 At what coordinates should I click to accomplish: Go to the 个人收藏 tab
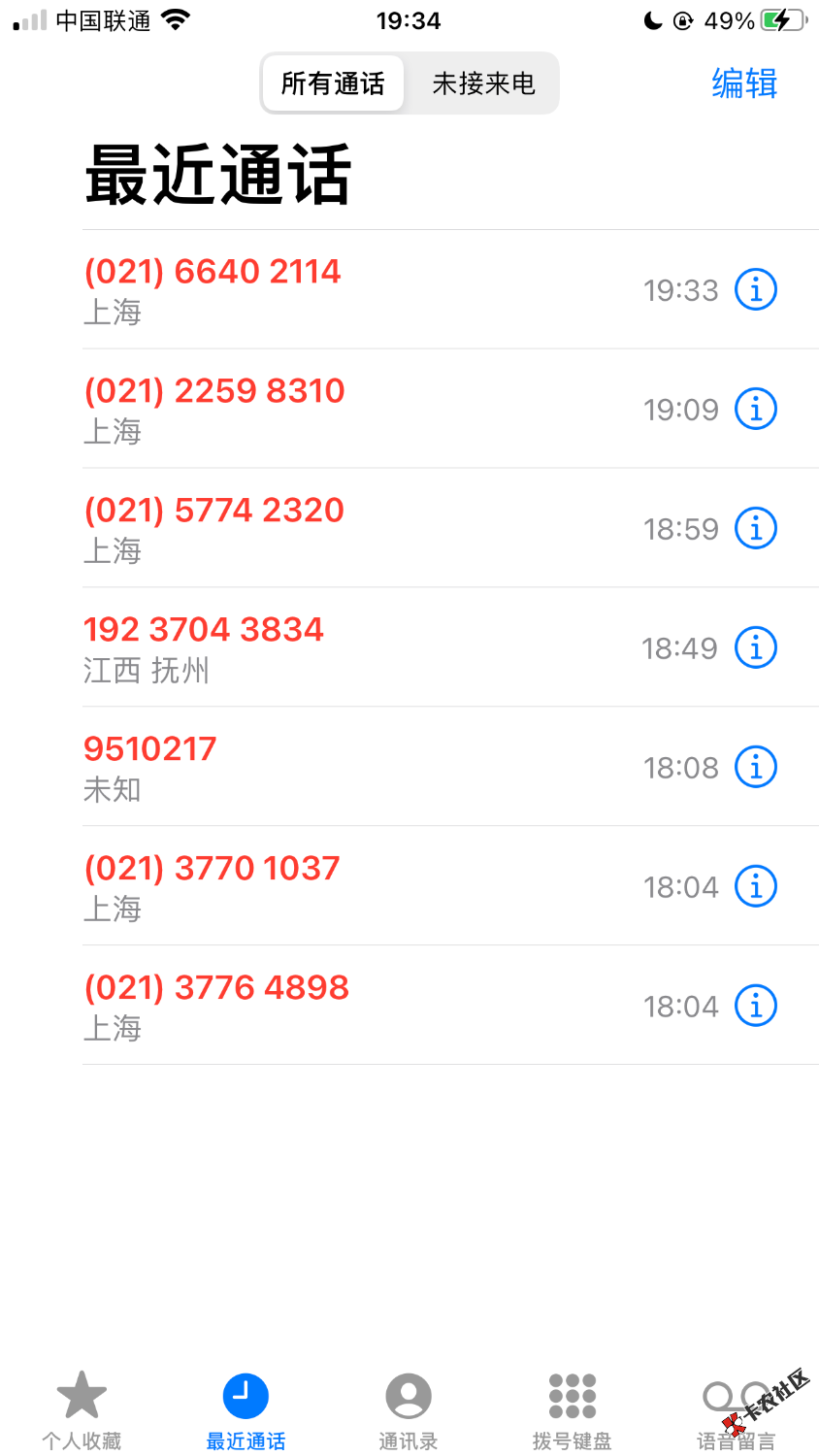(82, 1408)
